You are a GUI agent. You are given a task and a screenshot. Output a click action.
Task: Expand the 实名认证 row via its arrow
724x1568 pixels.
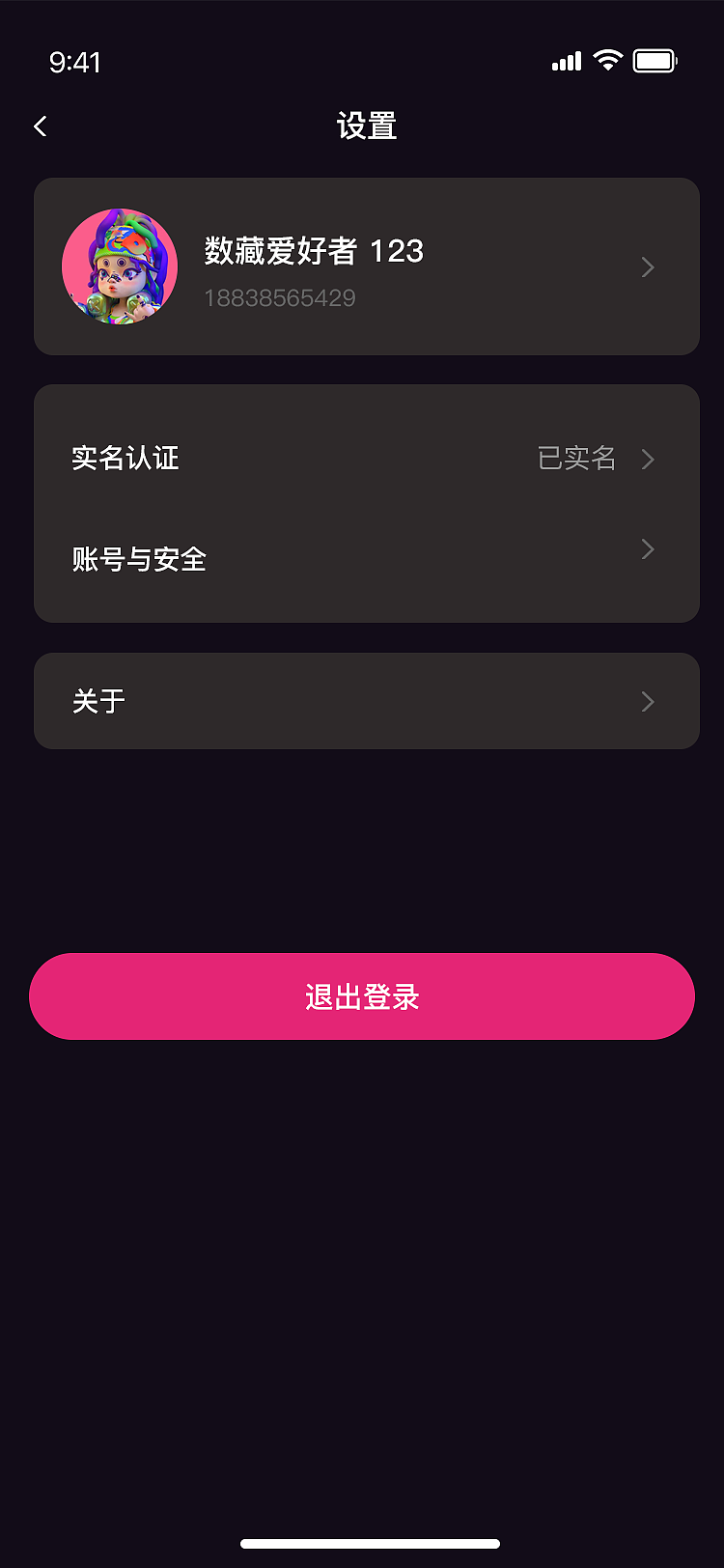coord(647,459)
